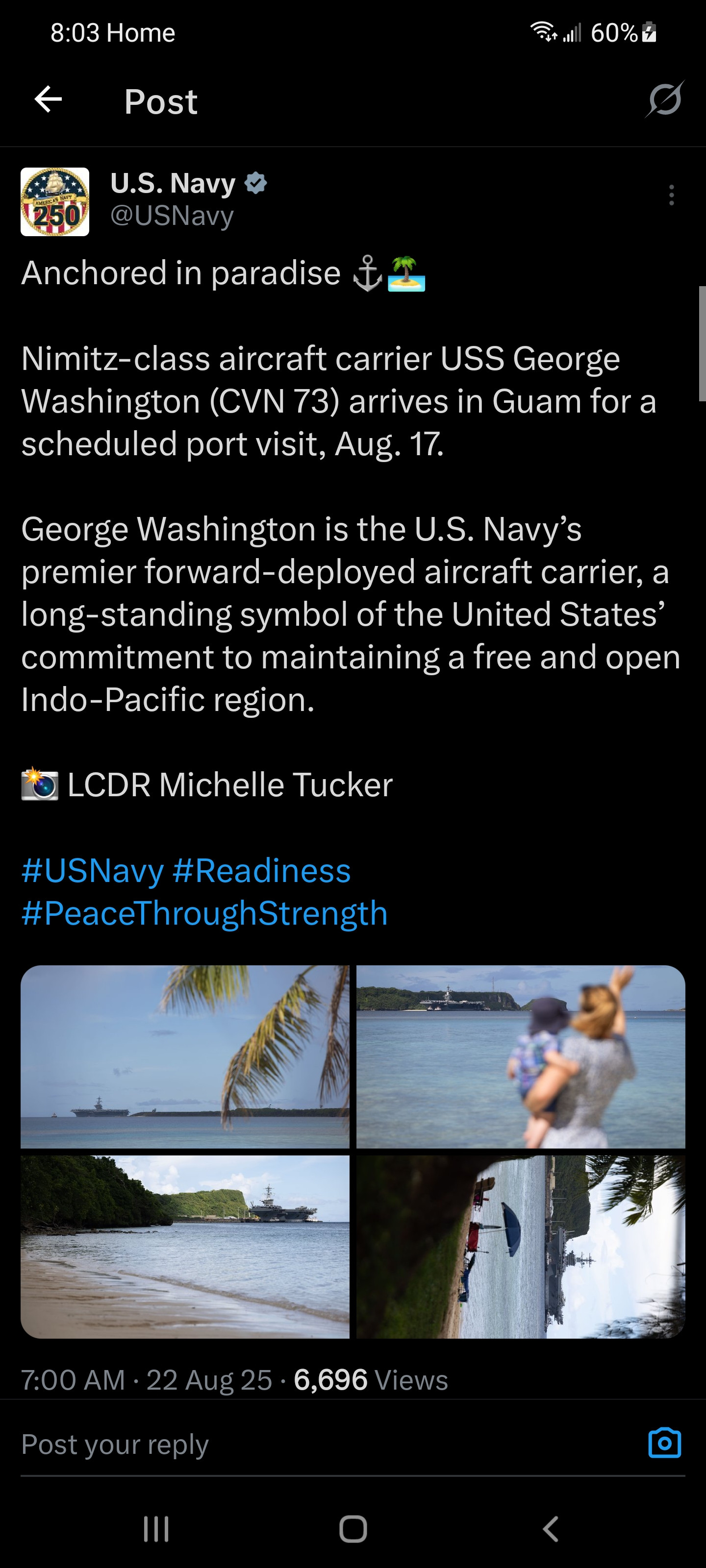
Task: View the photo of woman holding child
Action: pos(520,1057)
